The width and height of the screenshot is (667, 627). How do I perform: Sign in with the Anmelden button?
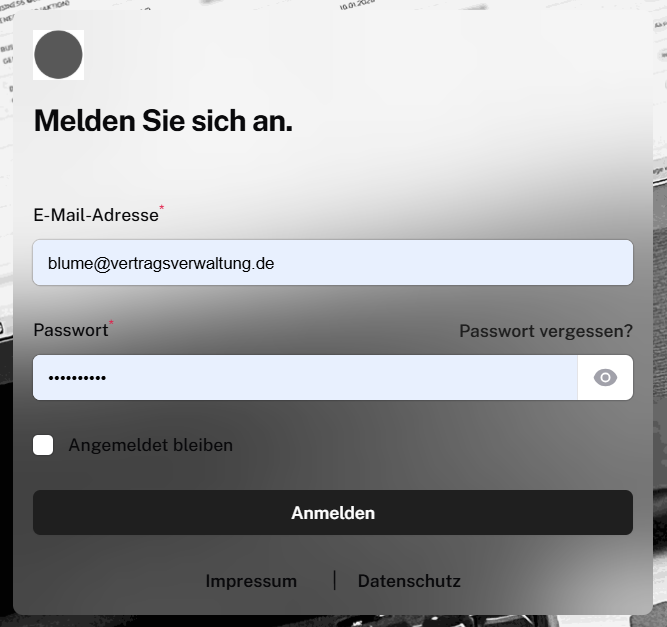pyautogui.click(x=332, y=513)
